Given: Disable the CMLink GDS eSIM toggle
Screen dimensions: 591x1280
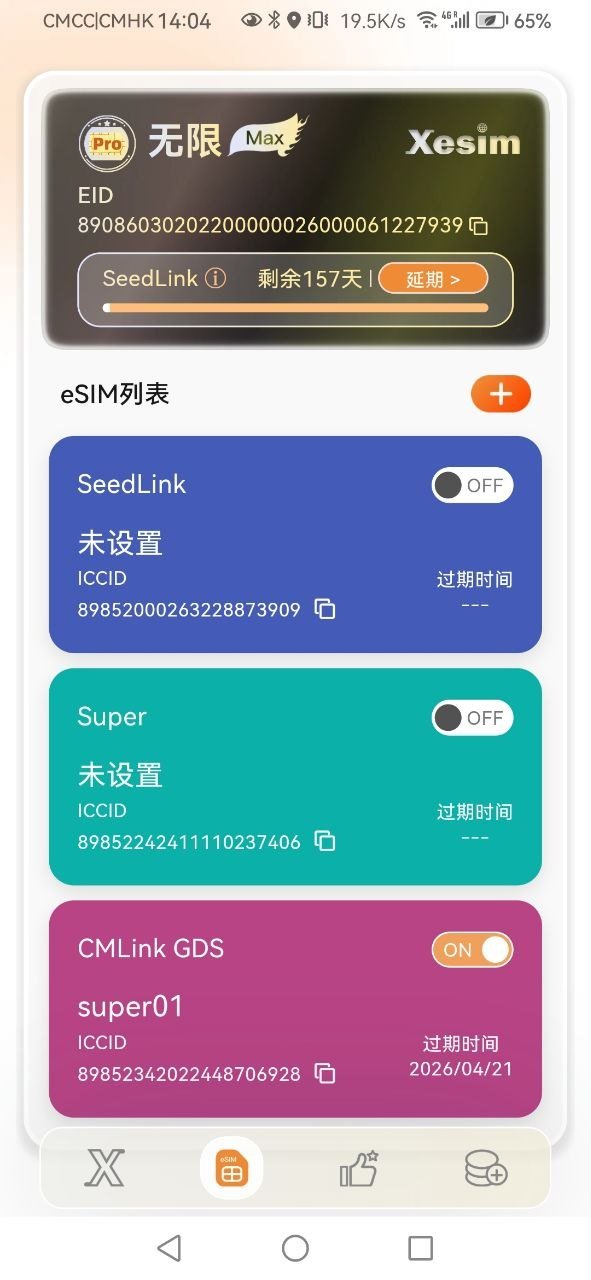Looking at the screenshot, I should [472, 950].
